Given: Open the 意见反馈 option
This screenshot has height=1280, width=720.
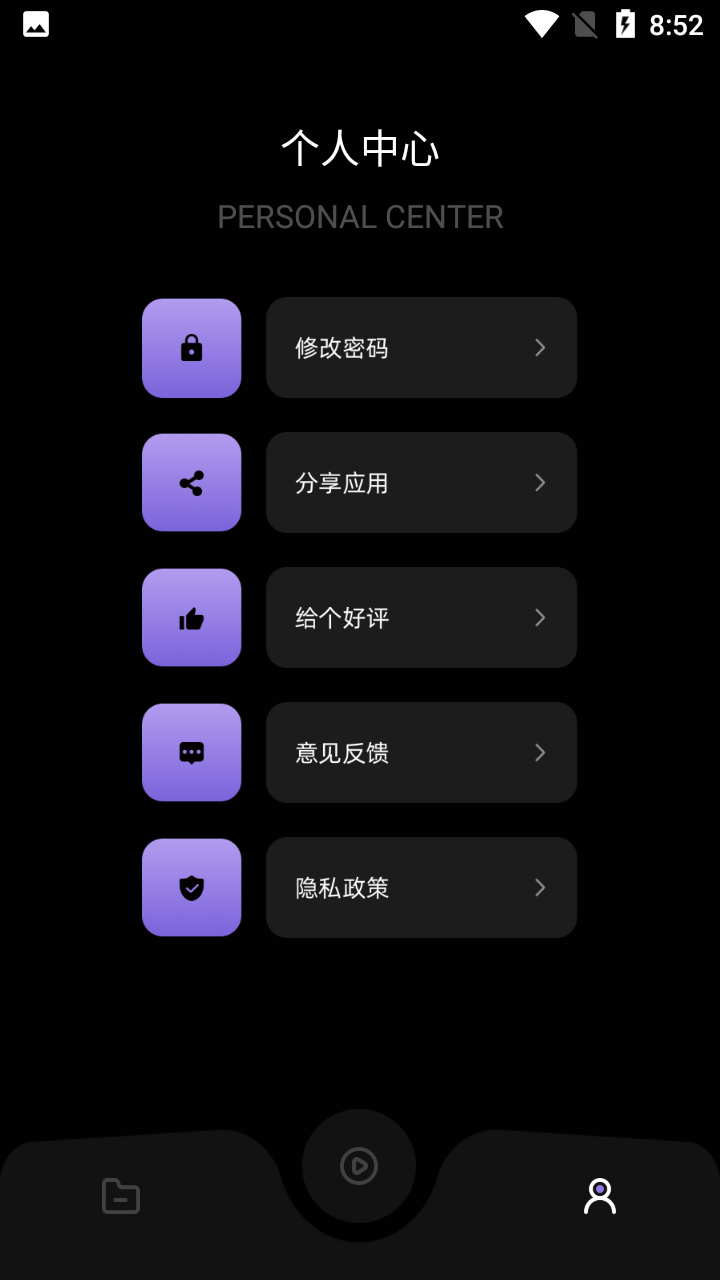Looking at the screenshot, I should click(420, 752).
